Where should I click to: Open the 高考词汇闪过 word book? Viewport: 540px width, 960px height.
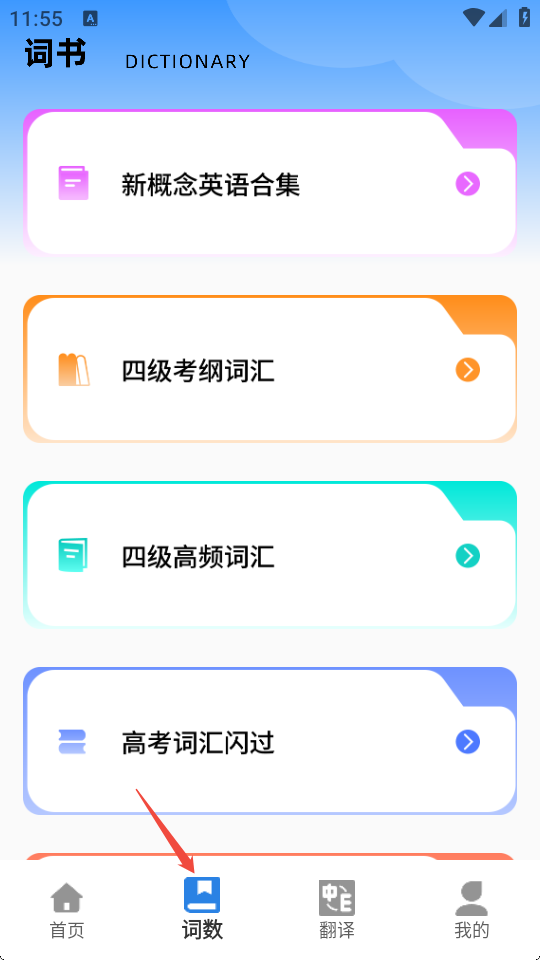270,741
